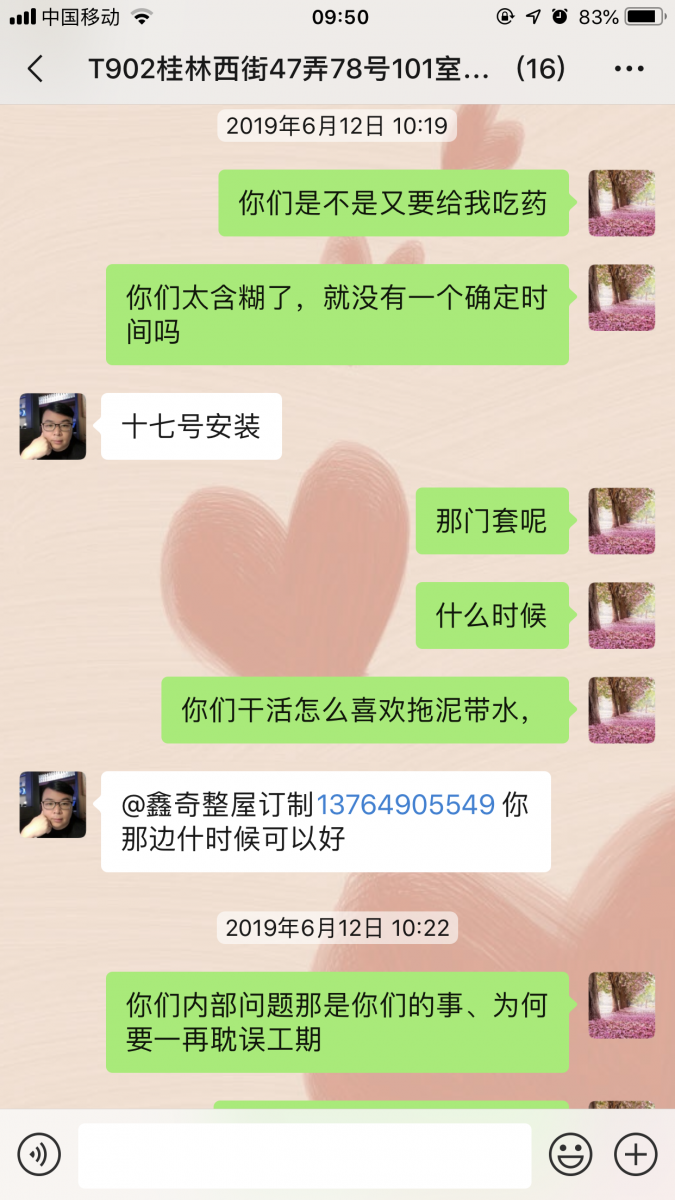Open my avatar beside 那门套呢
This screenshot has width=675, height=1200.
(621, 521)
